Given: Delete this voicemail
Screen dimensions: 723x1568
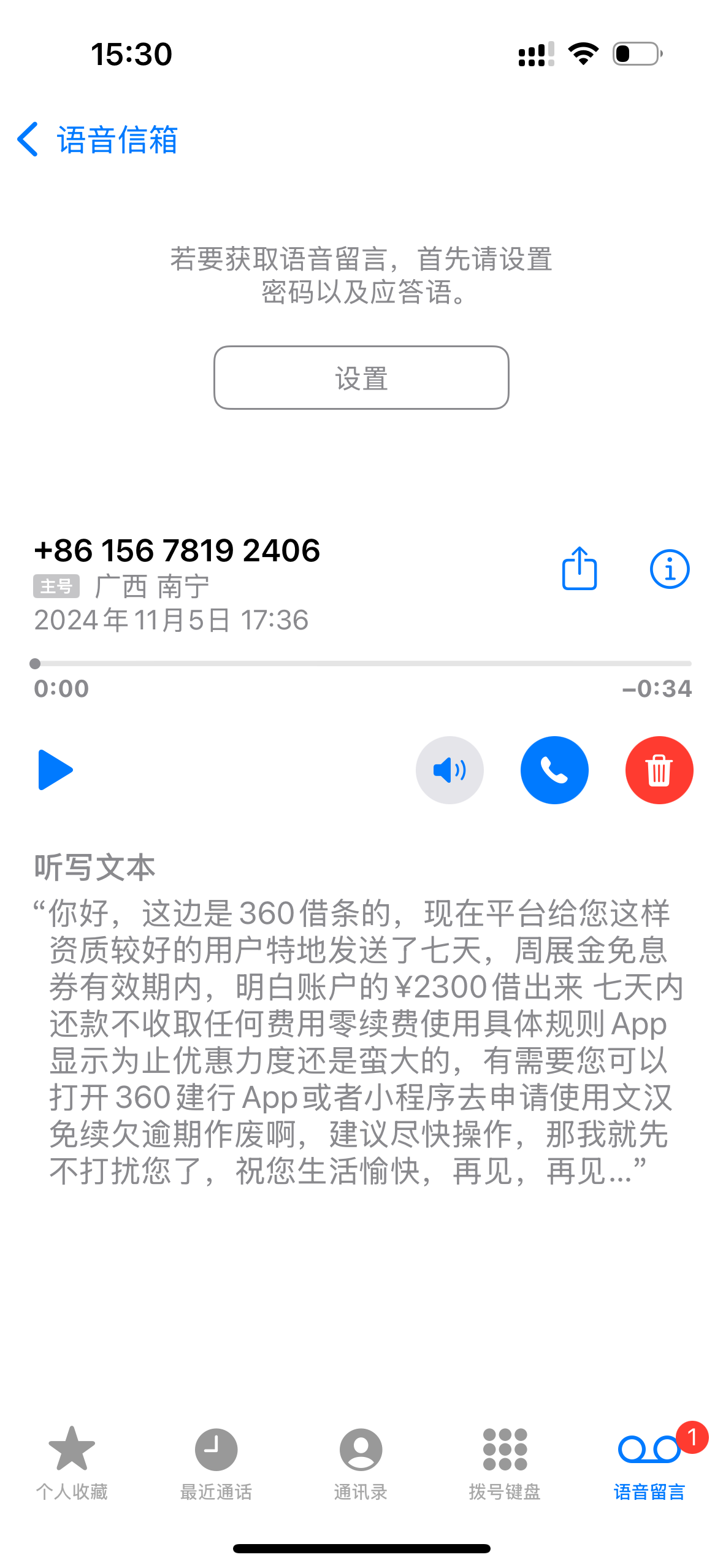Looking at the screenshot, I should tap(659, 770).
